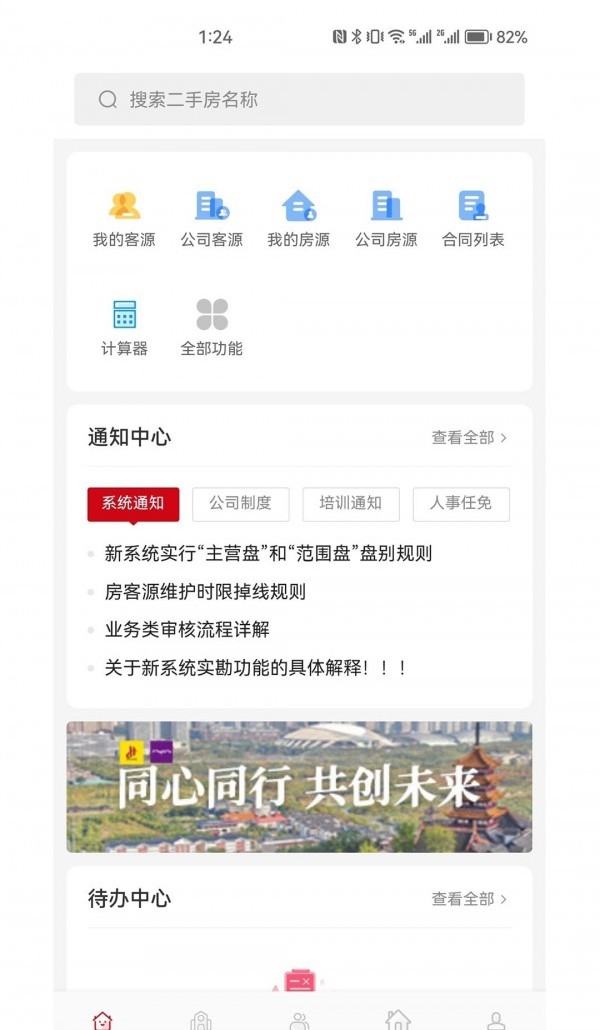The image size is (600, 1030).
Task: Select the 系统通知 tab
Action: [x=133, y=504]
